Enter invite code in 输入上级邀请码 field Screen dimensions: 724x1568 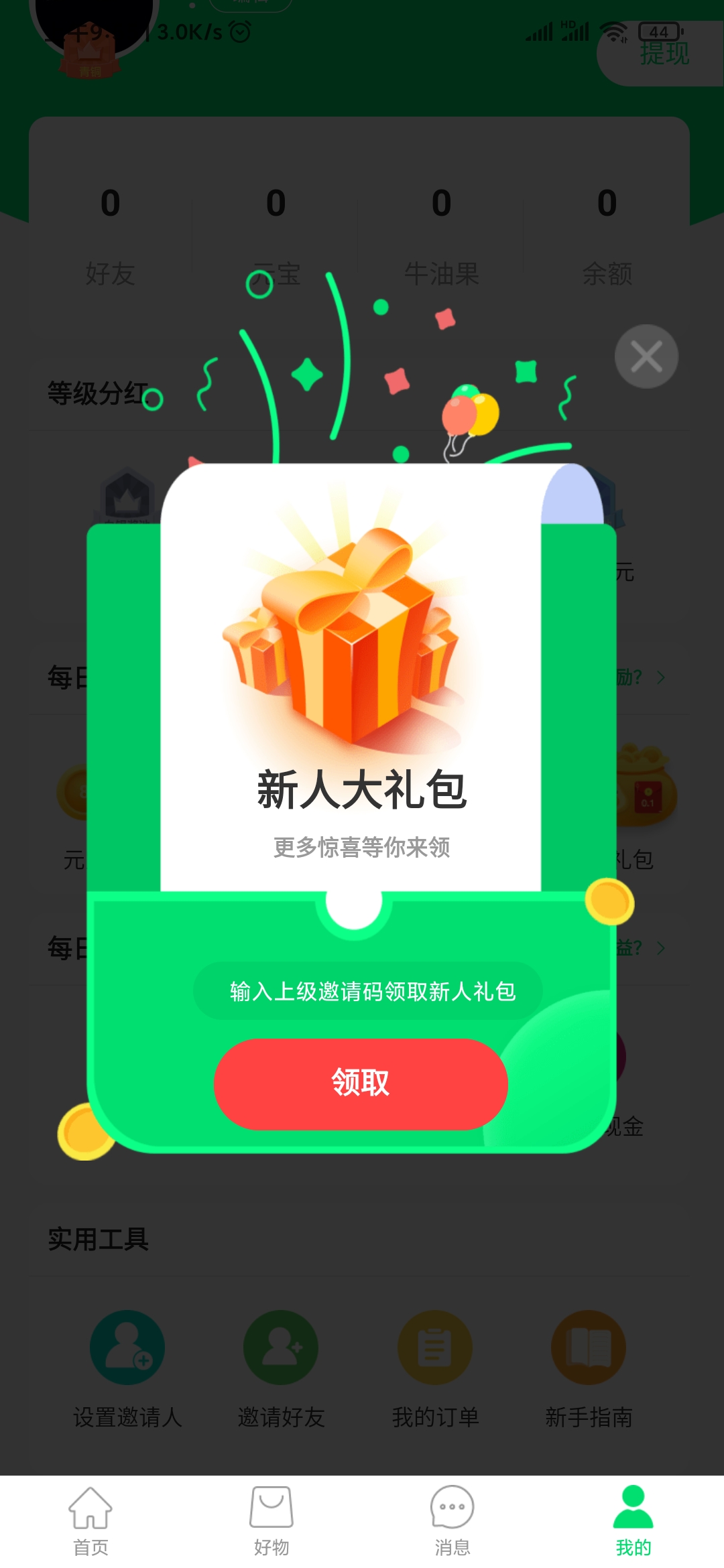[367, 991]
